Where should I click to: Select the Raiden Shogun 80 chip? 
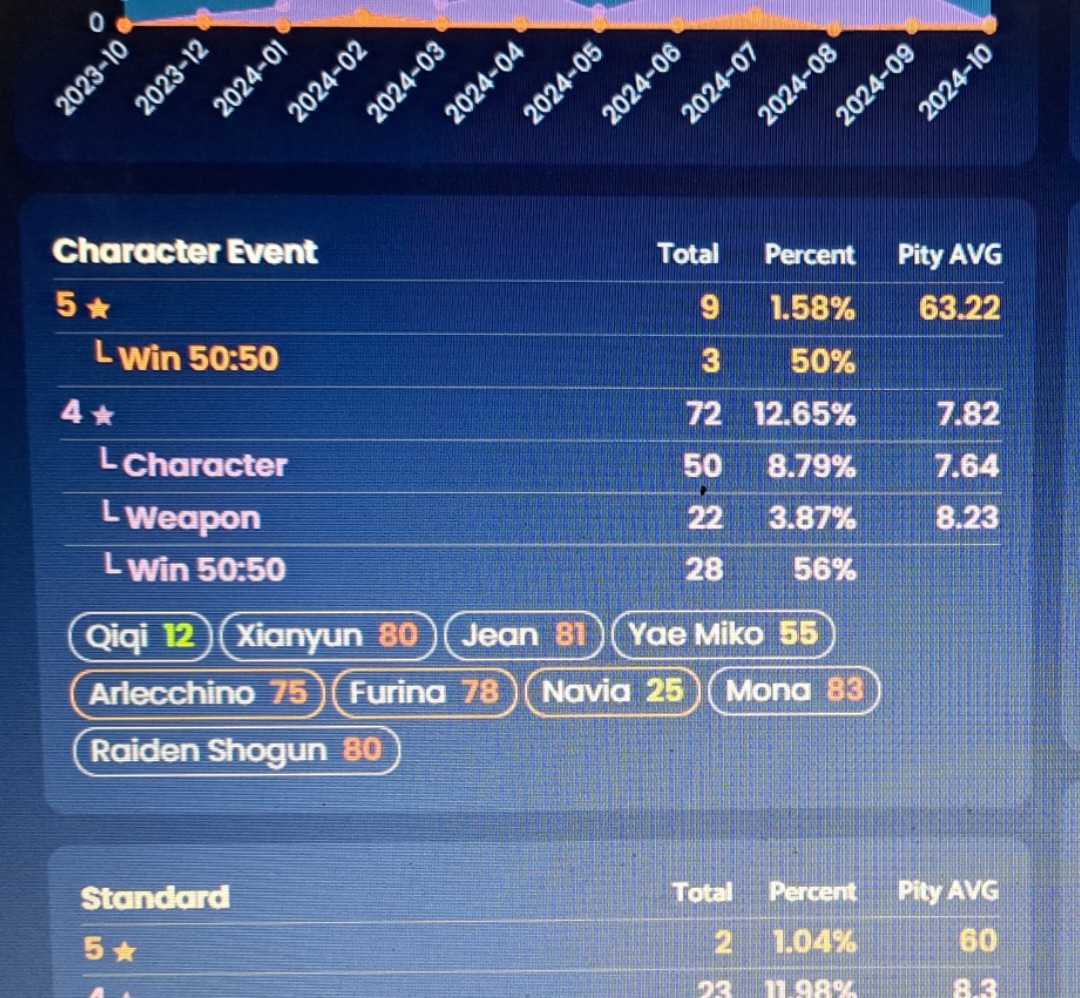coord(236,751)
